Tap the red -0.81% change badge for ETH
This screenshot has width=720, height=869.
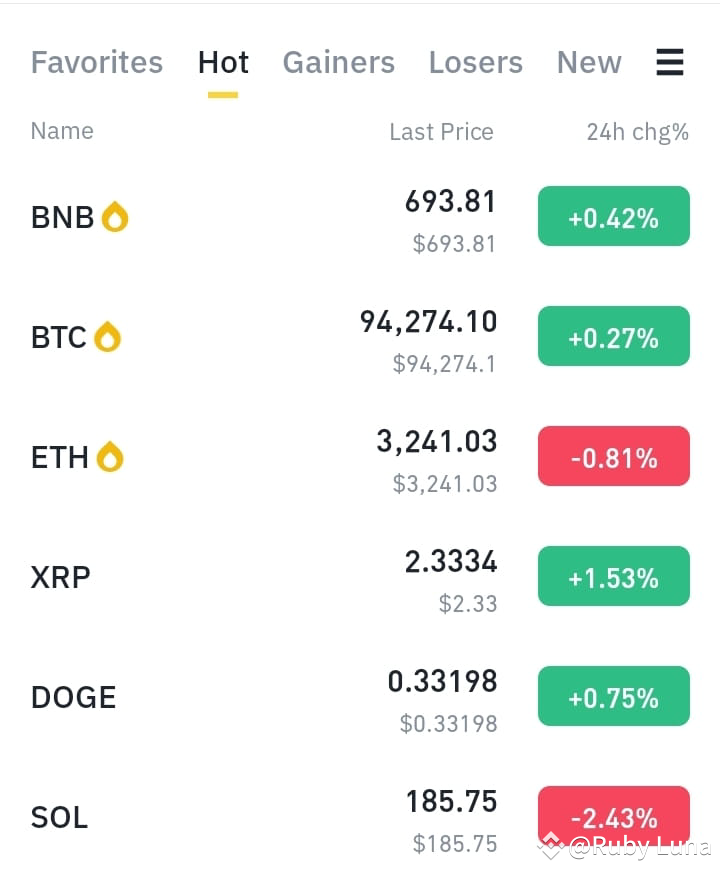[613, 456]
